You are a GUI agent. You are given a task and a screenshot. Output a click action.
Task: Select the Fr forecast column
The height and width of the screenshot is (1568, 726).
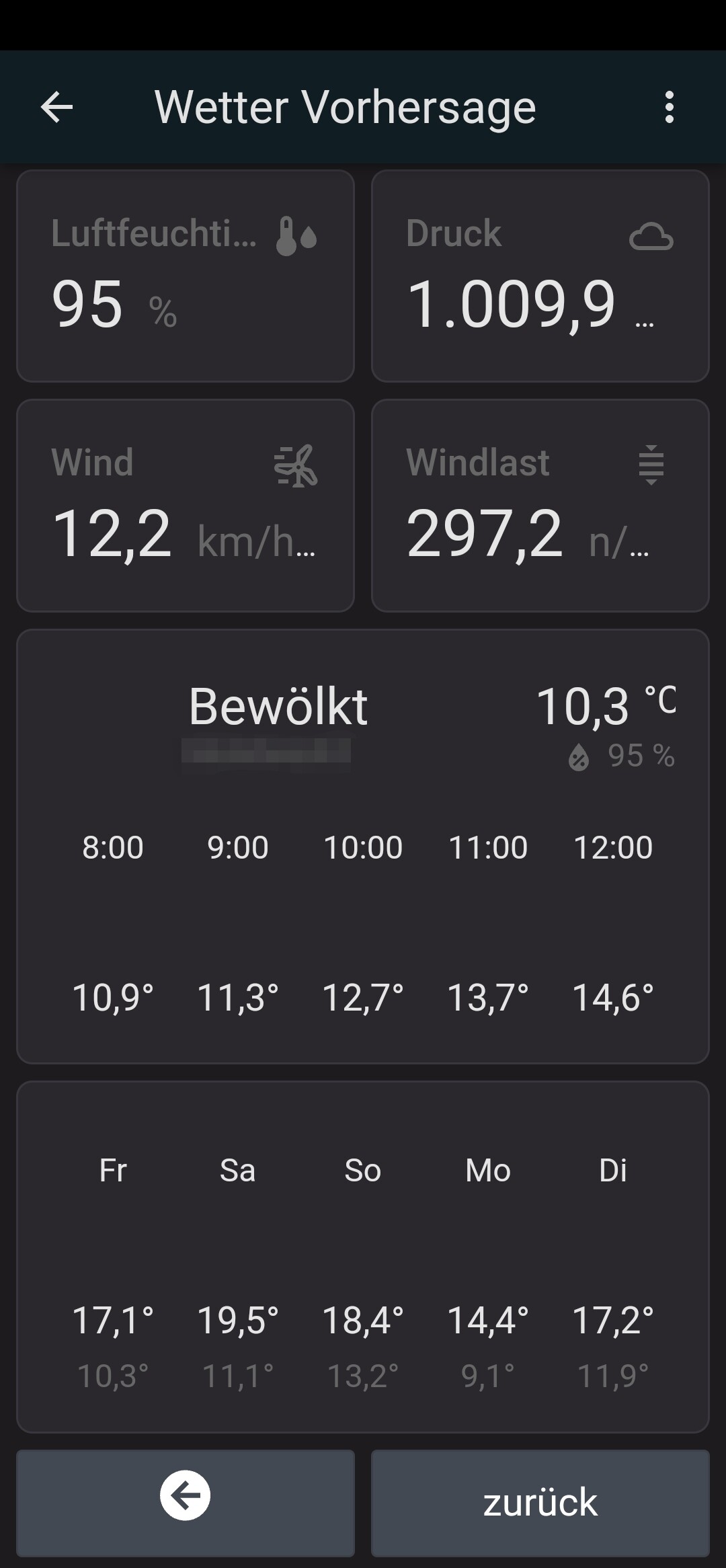113,1170
